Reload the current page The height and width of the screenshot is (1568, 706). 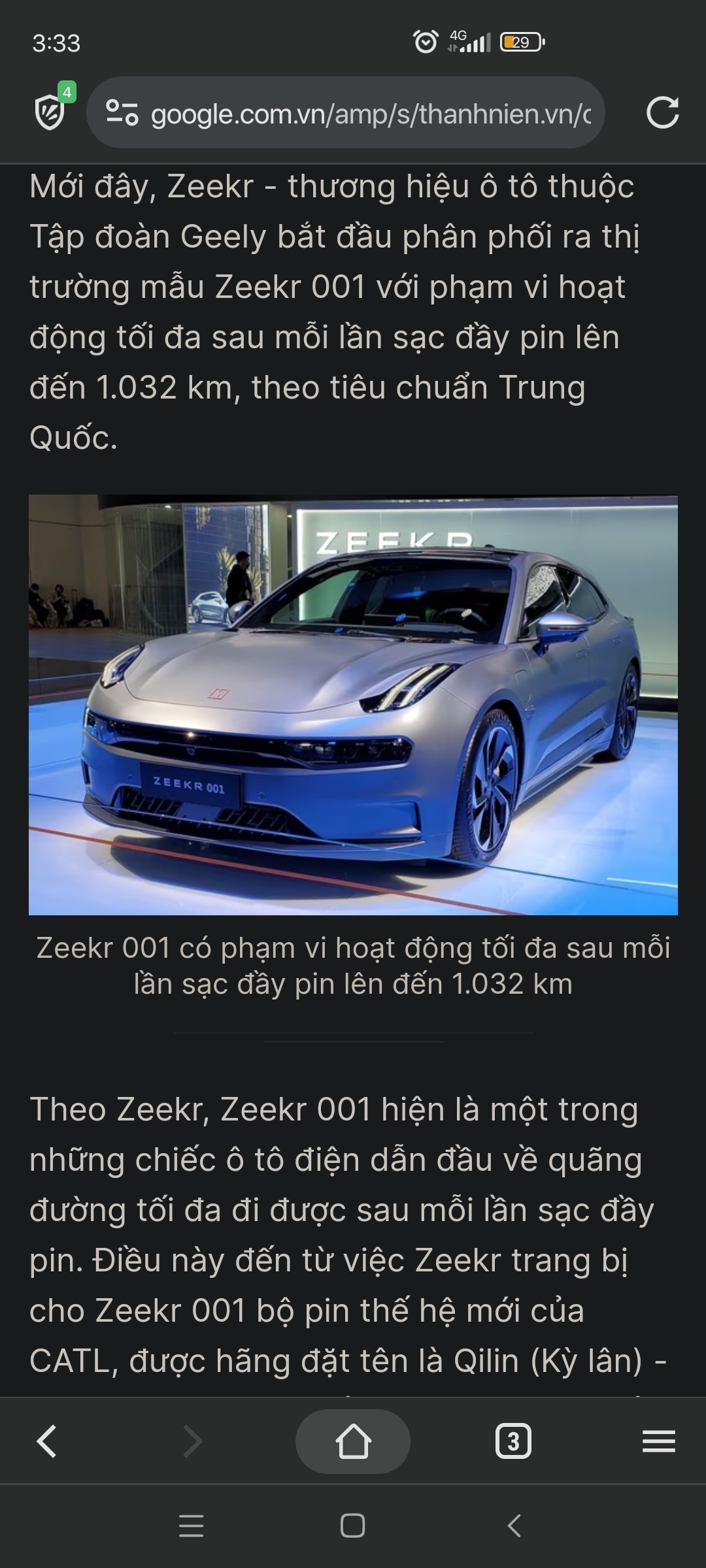(x=662, y=112)
